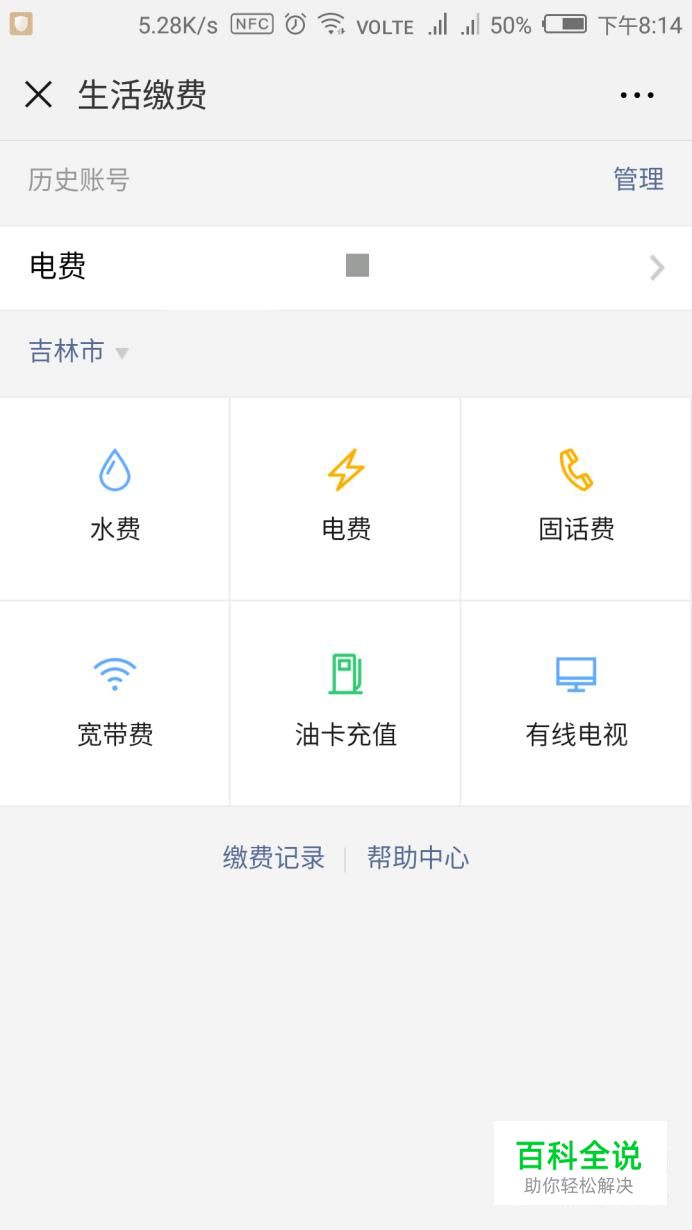Go to 帮助中心 help center
The width and height of the screenshot is (692, 1230).
coord(418,858)
